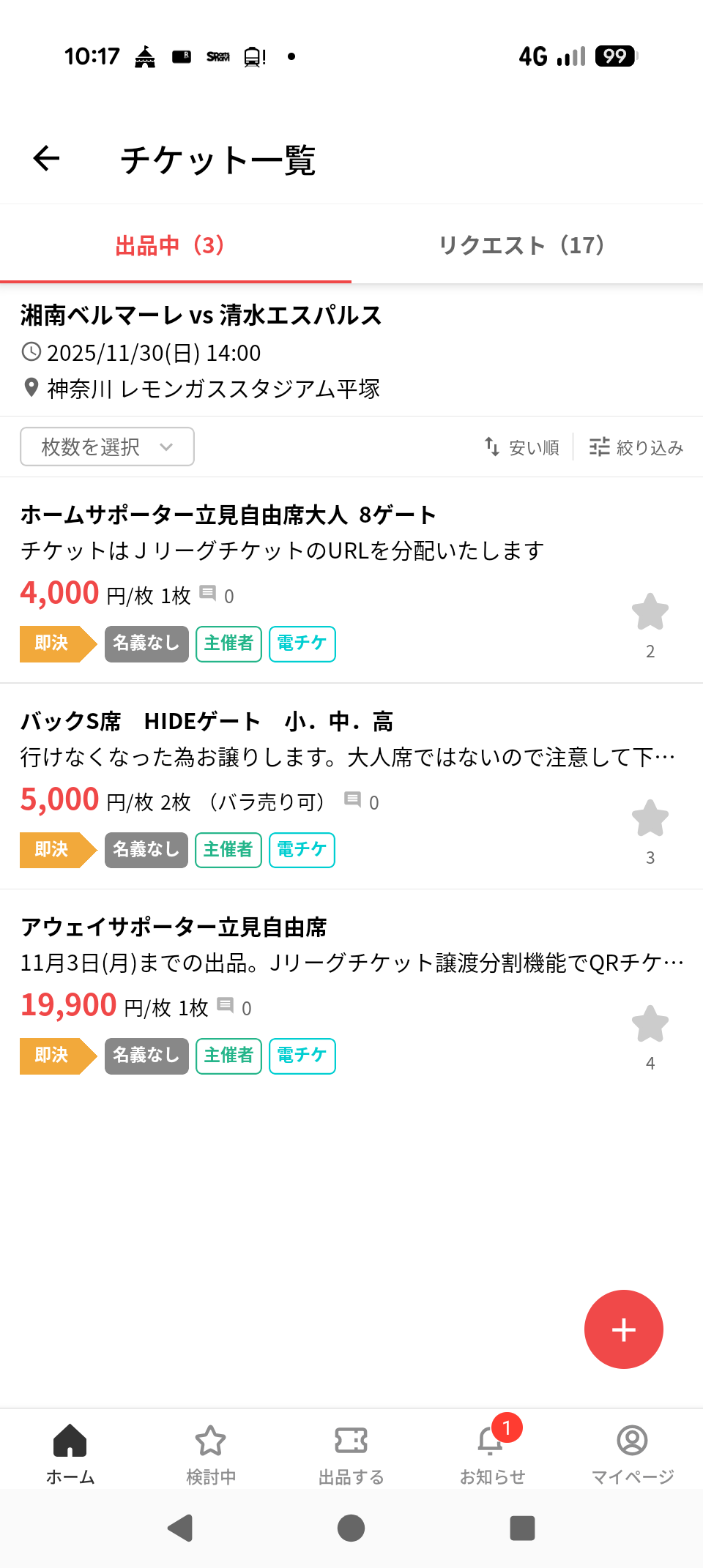The image size is (703, 1568).
Task: Open the 検討中 tab
Action: [x=211, y=1453]
